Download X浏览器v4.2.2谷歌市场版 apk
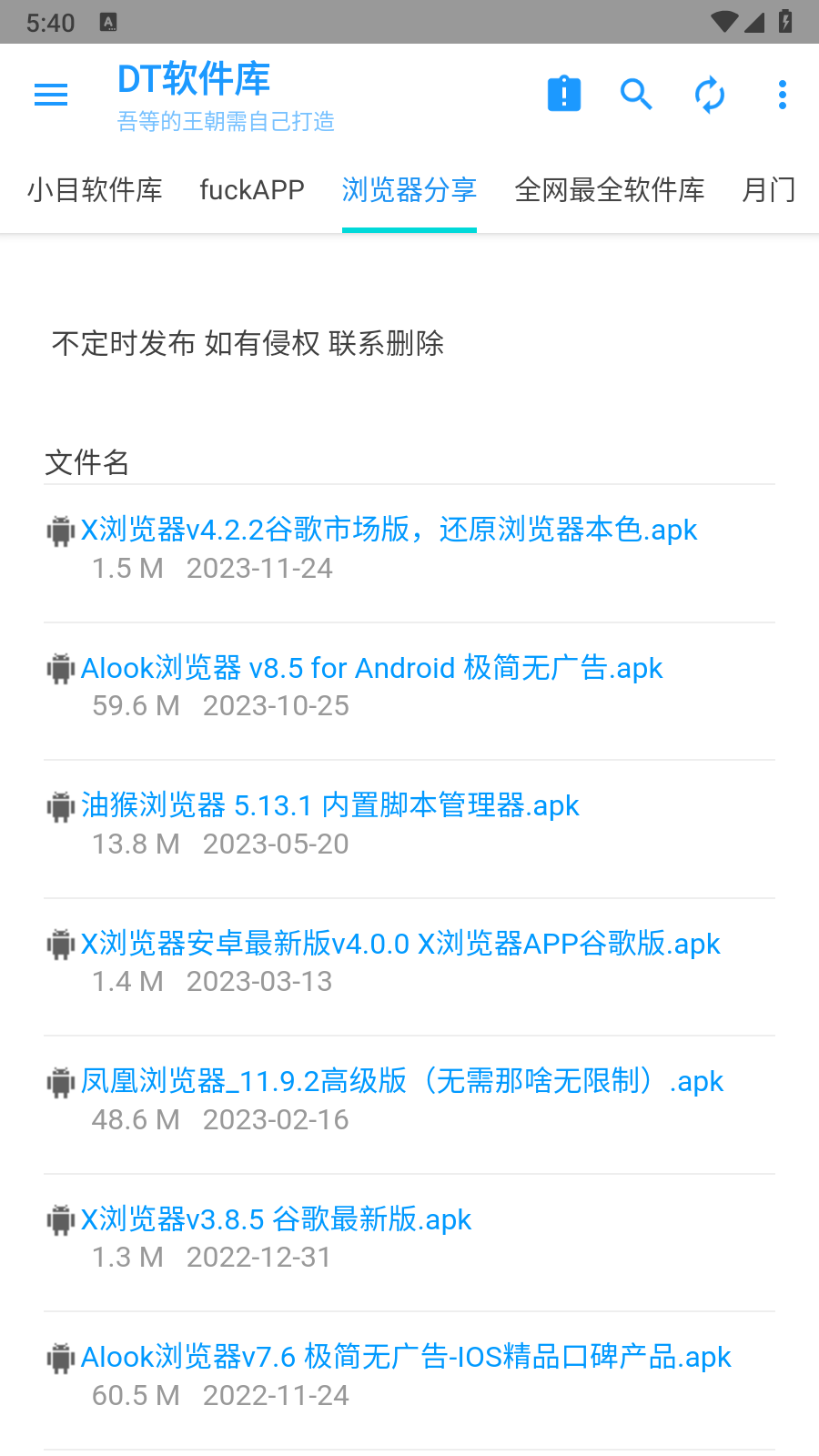819x1456 pixels. click(389, 530)
